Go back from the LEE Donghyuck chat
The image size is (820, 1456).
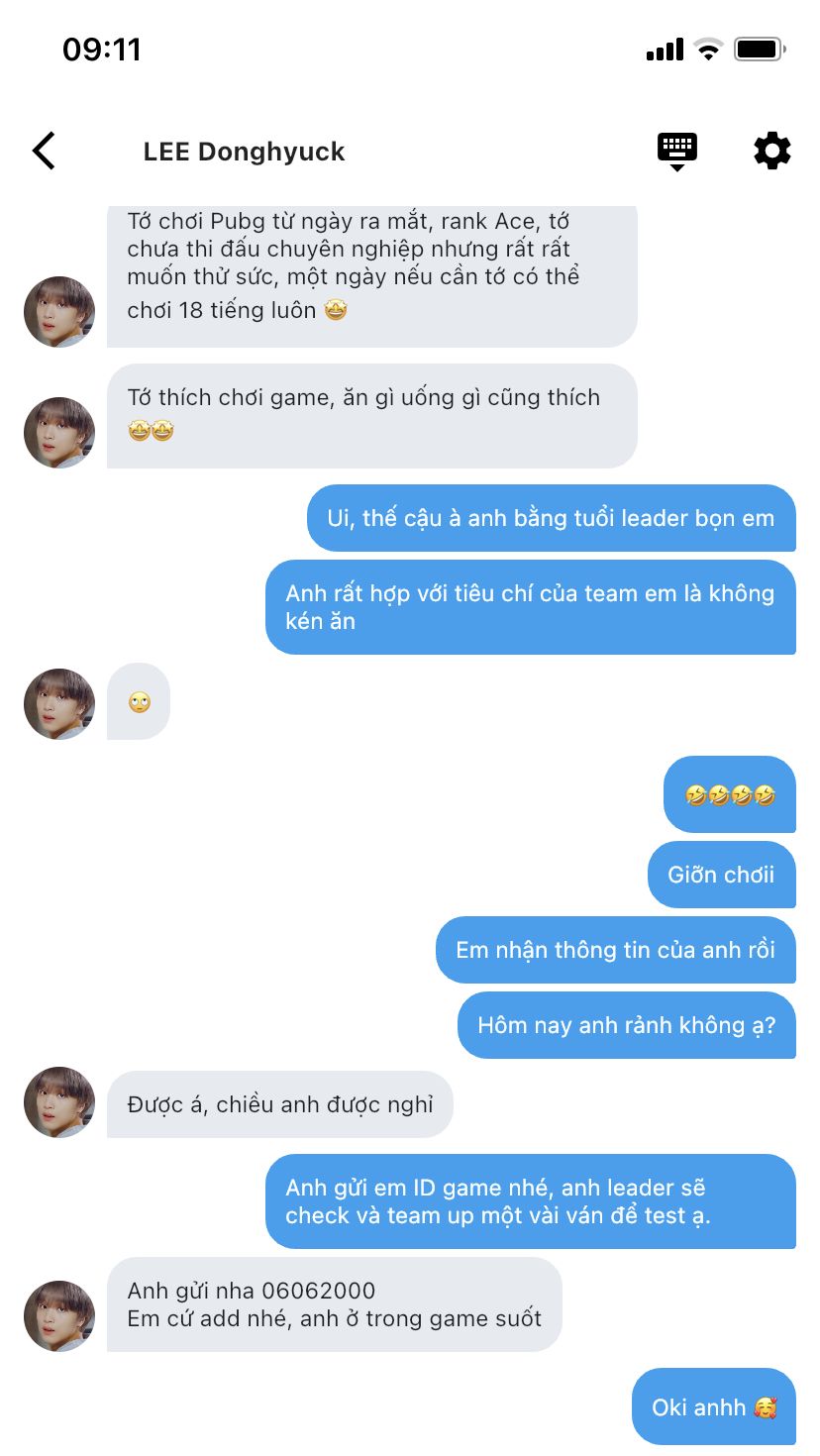[44, 152]
